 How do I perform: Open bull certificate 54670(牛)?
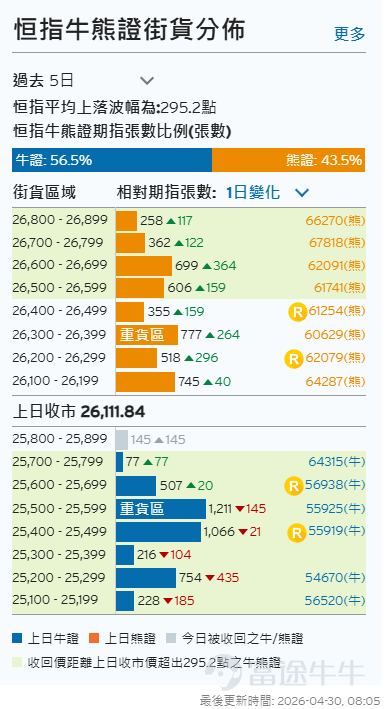(x=335, y=577)
